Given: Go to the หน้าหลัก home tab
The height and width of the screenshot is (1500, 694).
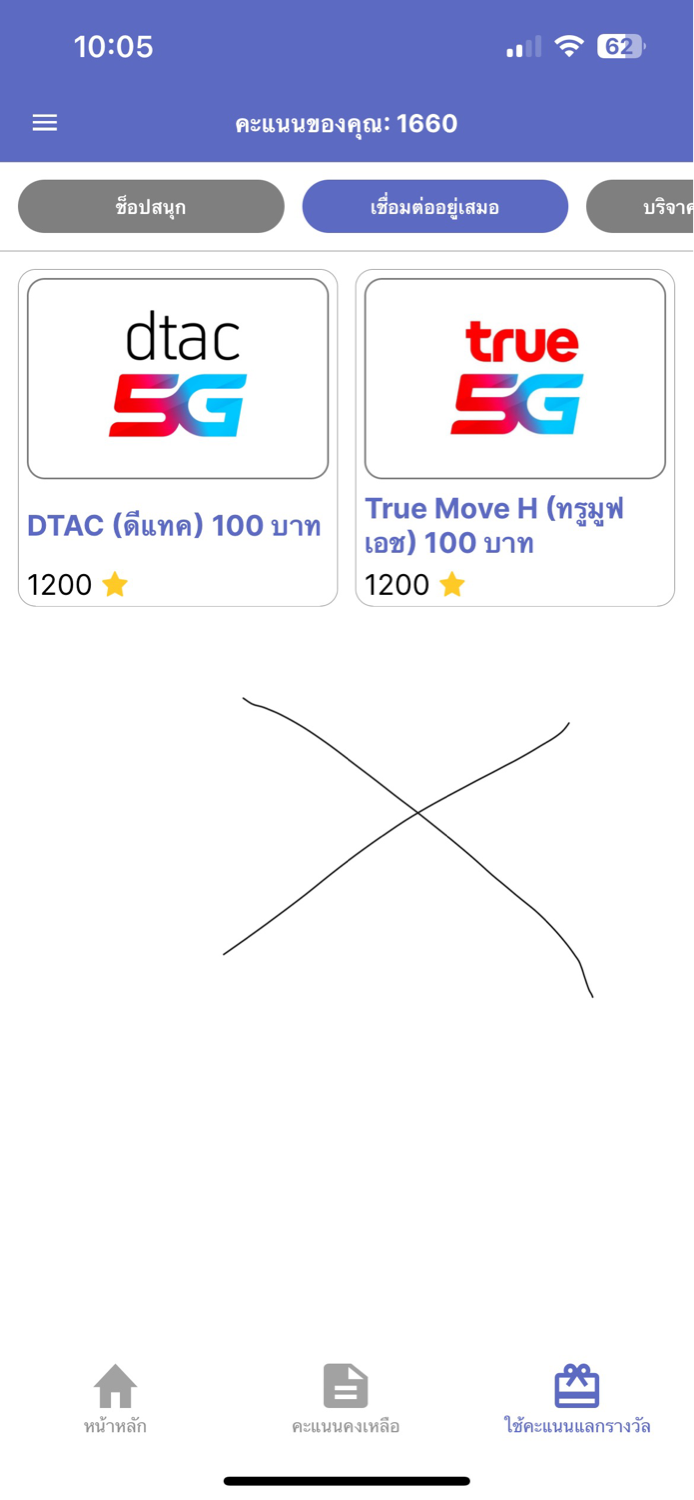Looking at the screenshot, I should (x=115, y=1400).
